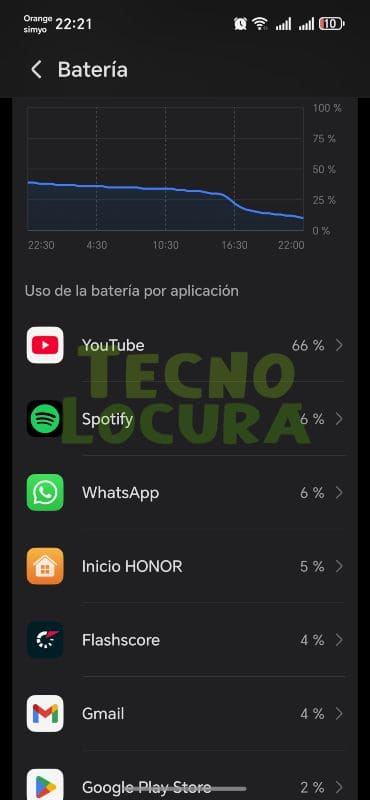The image size is (370, 800).
Task: Open Spotify battery usage details
Action: point(185,419)
